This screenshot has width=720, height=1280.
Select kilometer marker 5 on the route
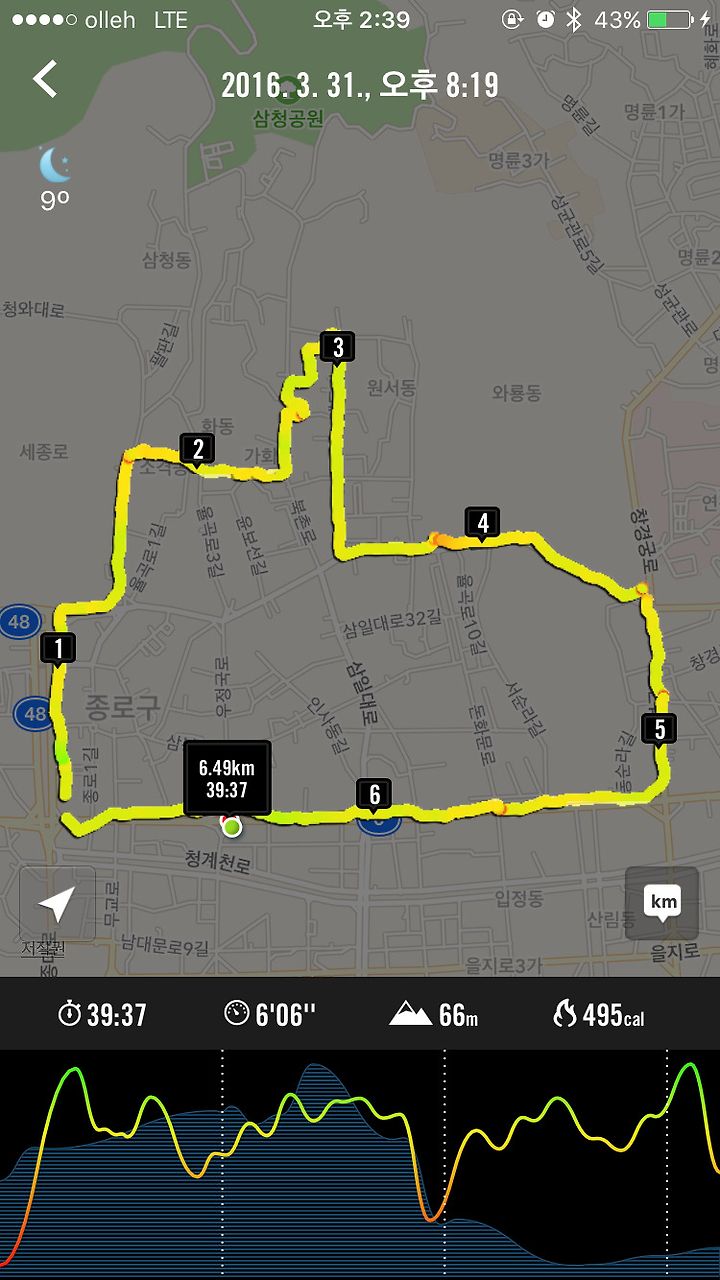tap(660, 729)
